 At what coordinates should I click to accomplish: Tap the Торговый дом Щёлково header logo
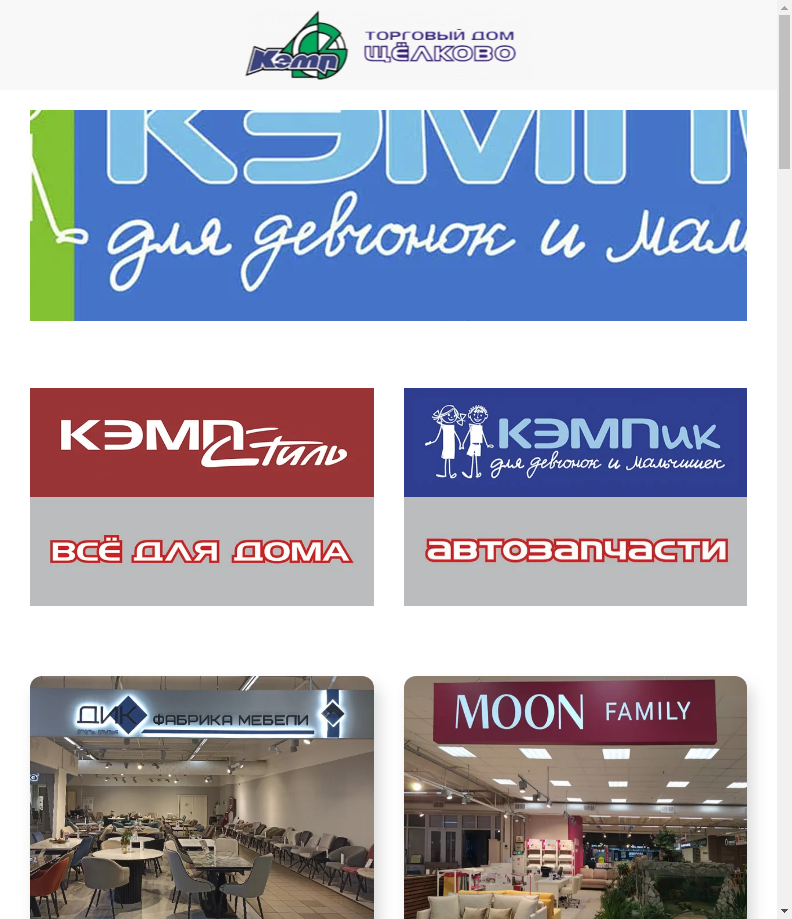[381, 46]
